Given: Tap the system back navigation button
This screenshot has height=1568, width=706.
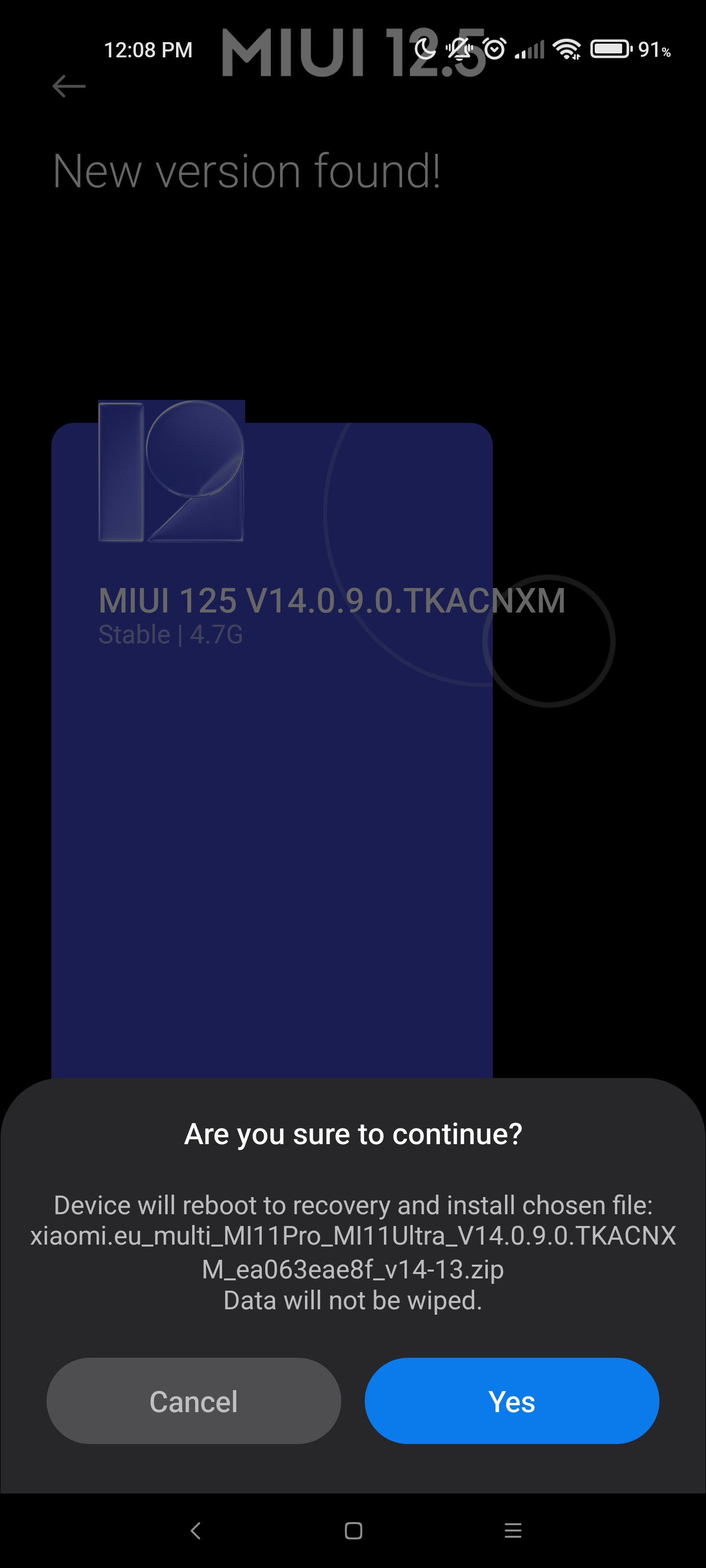Looking at the screenshot, I should [x=195, y=1530].
